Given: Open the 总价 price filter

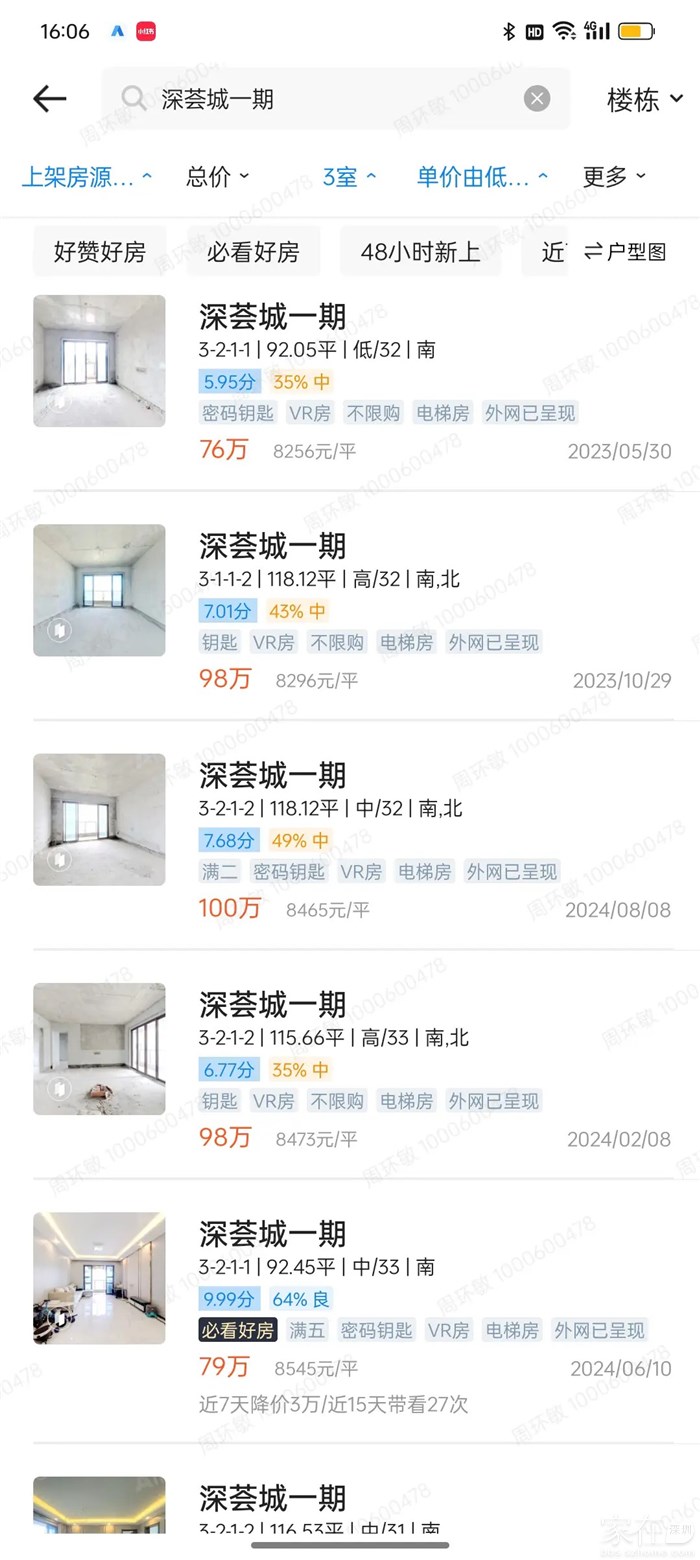Looking at the screenshot, I should coord(217,177).
